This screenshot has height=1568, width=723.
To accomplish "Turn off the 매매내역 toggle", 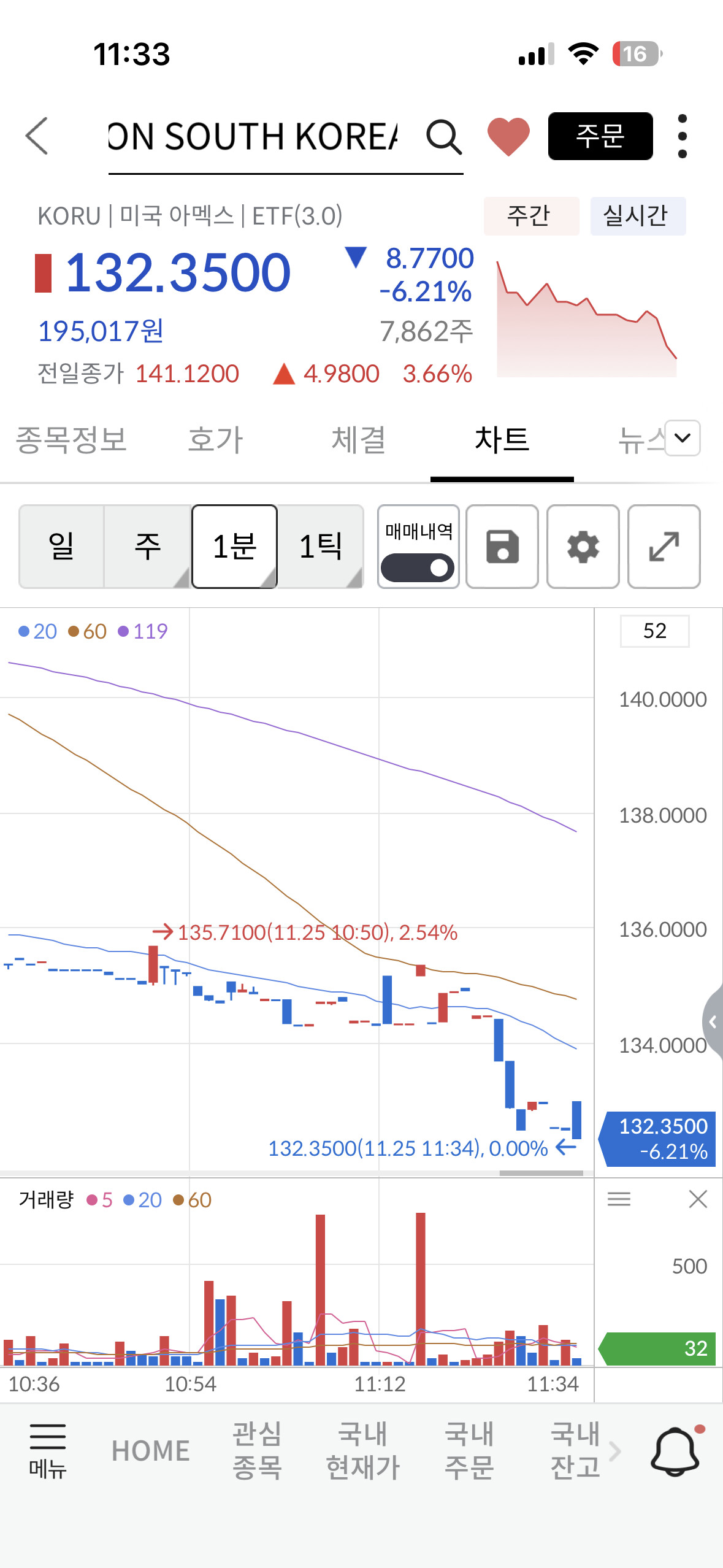I will [418, 568].
